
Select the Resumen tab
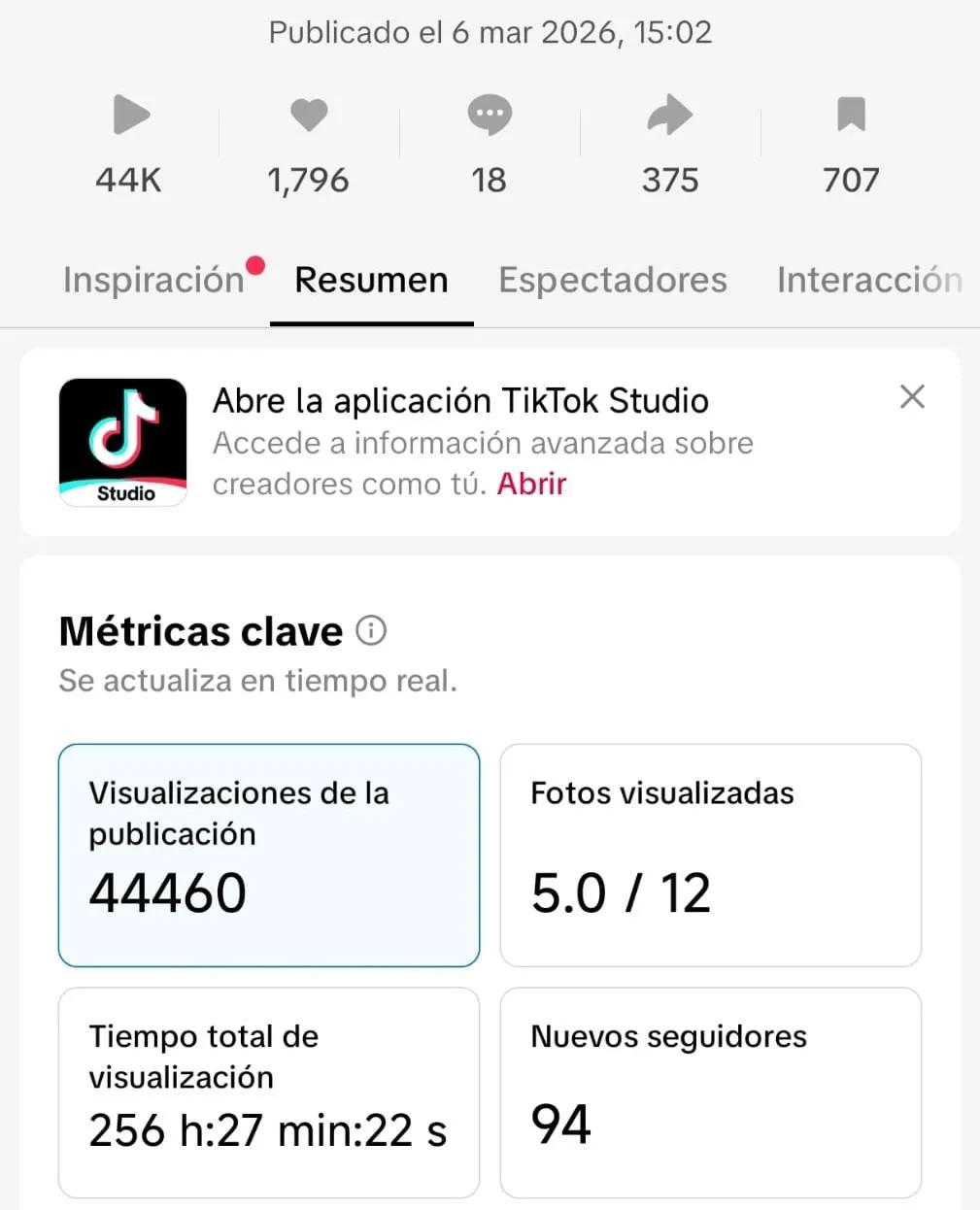pyautogui.click(x=371, y=280)
